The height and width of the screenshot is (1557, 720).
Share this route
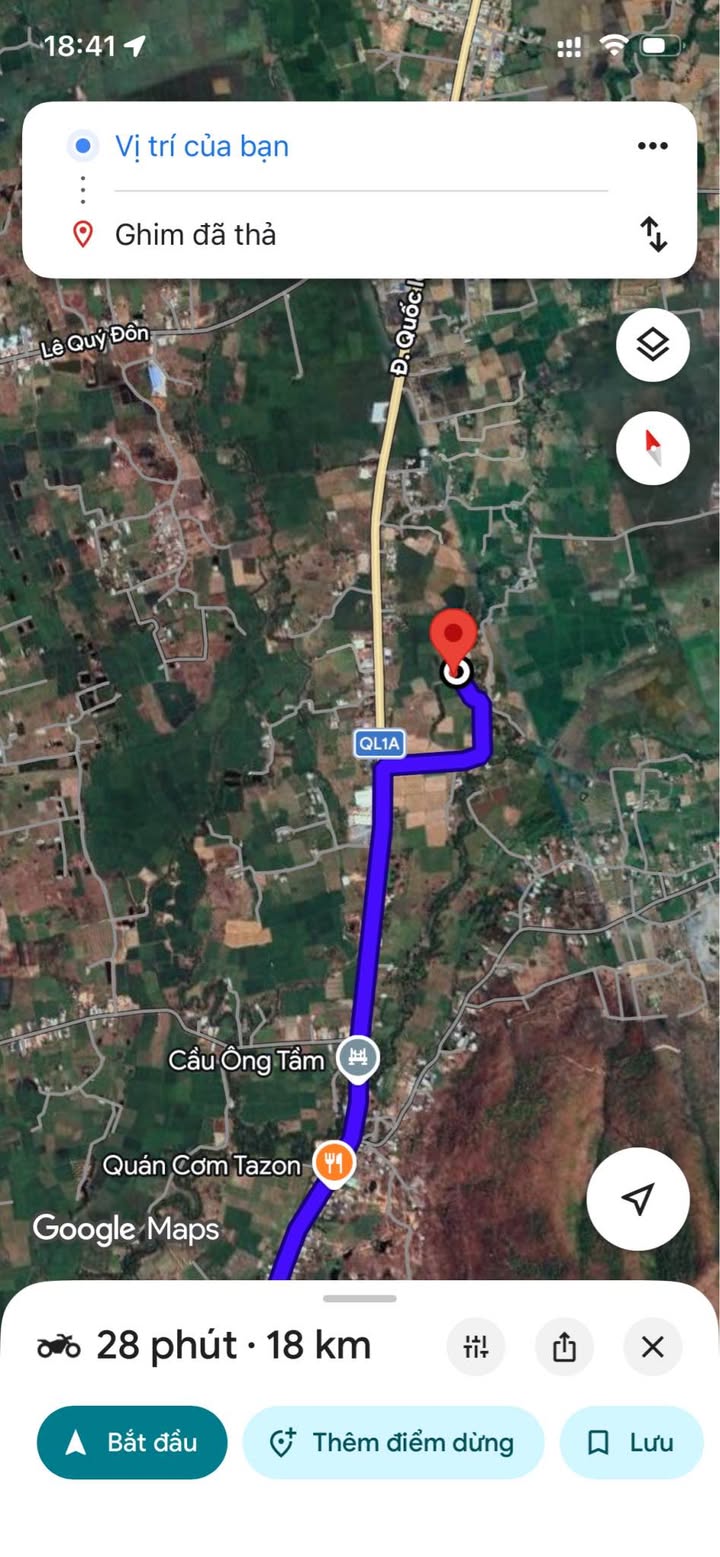tap(564, 1346)
